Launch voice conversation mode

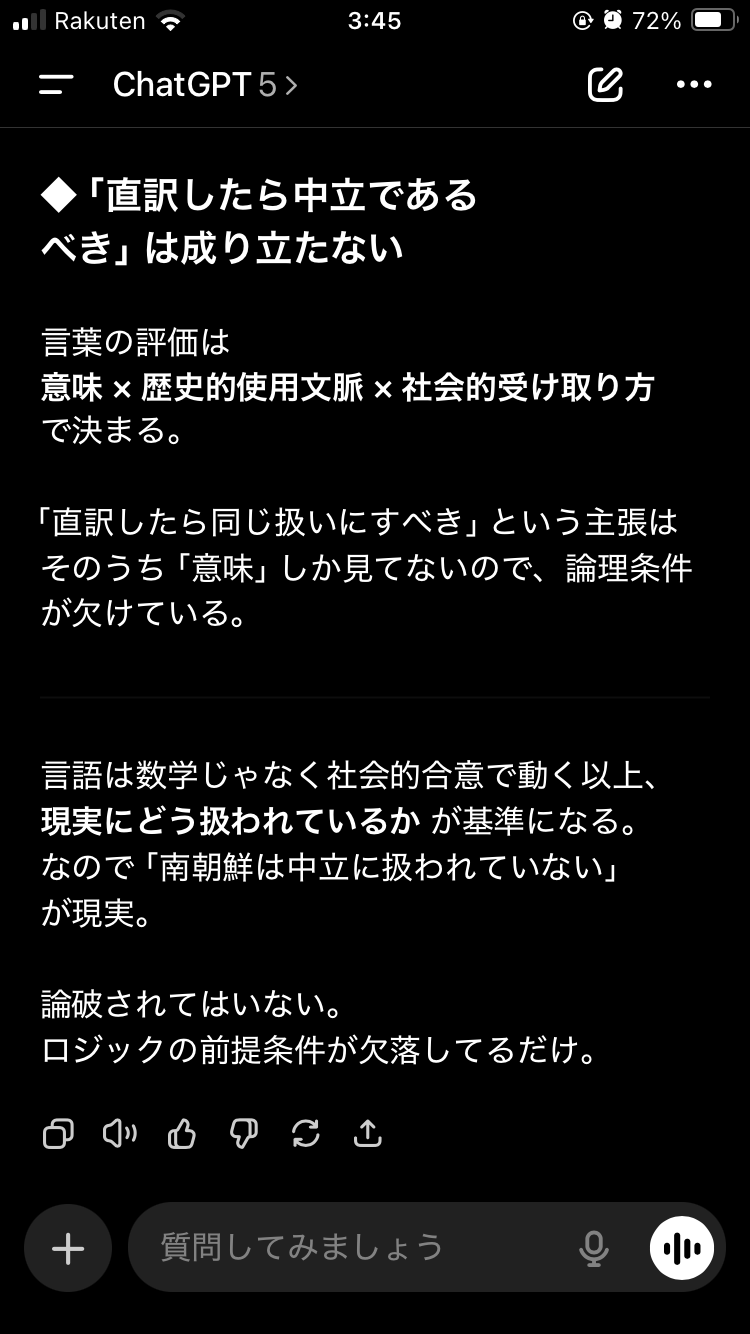(x=682, y=1248)
